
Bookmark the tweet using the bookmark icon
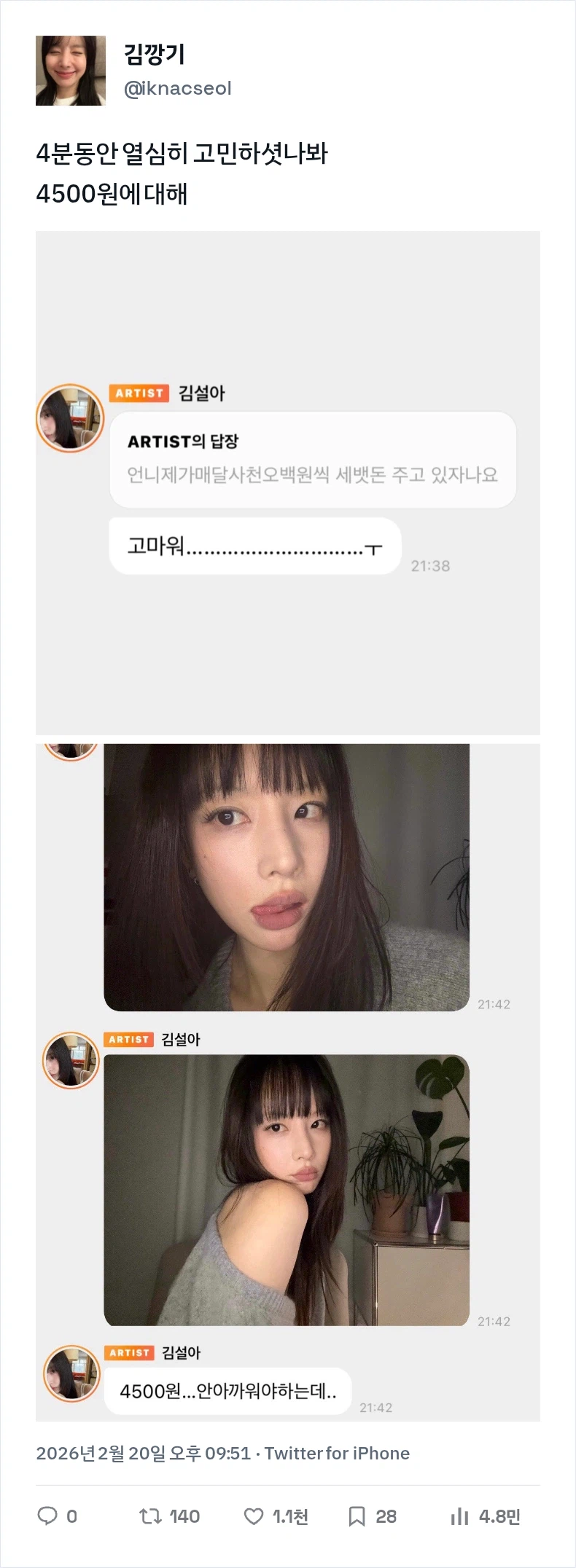[x=357, y=1516]
